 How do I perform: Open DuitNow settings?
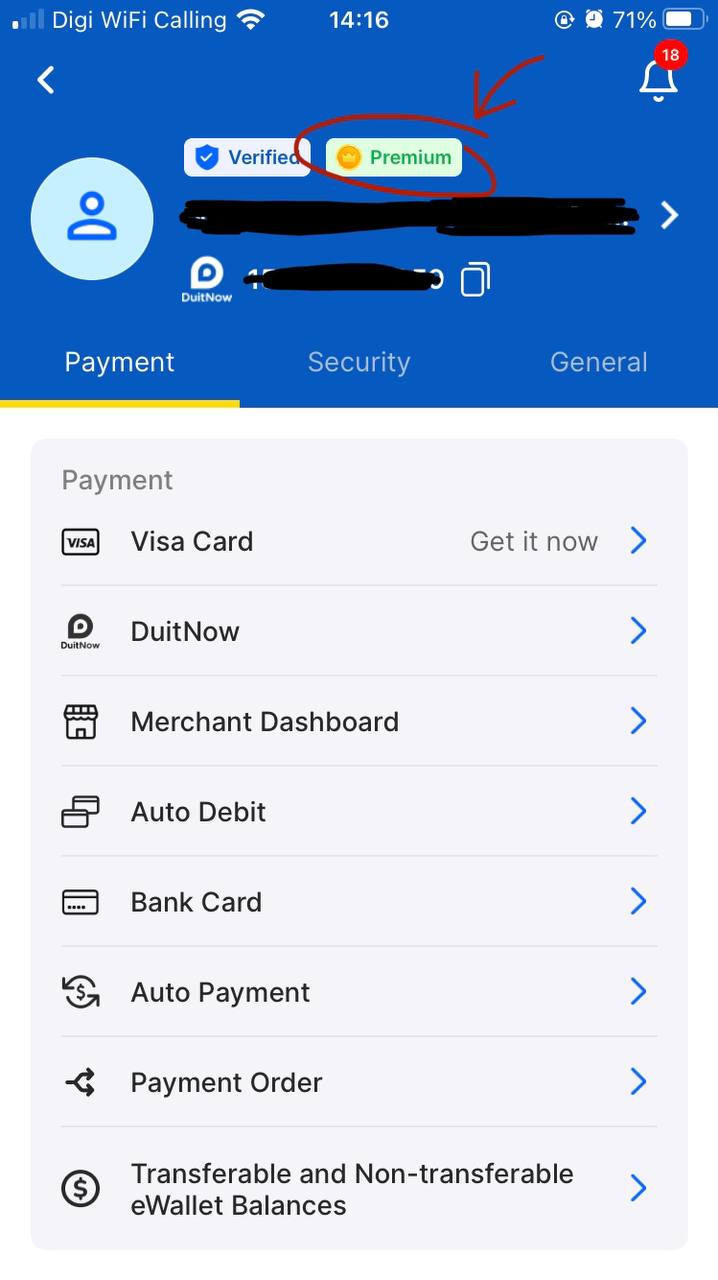[358, 631]
